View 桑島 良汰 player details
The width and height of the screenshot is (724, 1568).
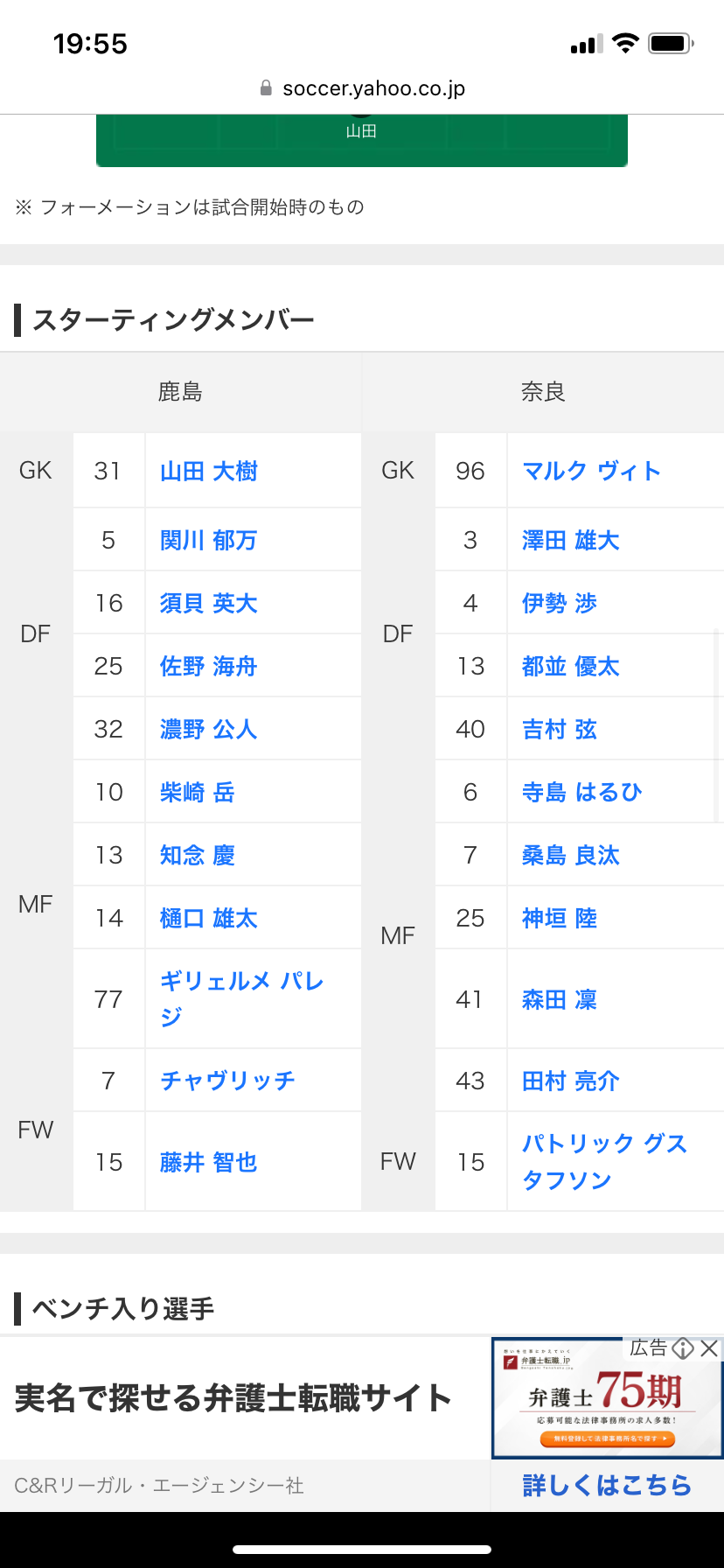[571, 855]
